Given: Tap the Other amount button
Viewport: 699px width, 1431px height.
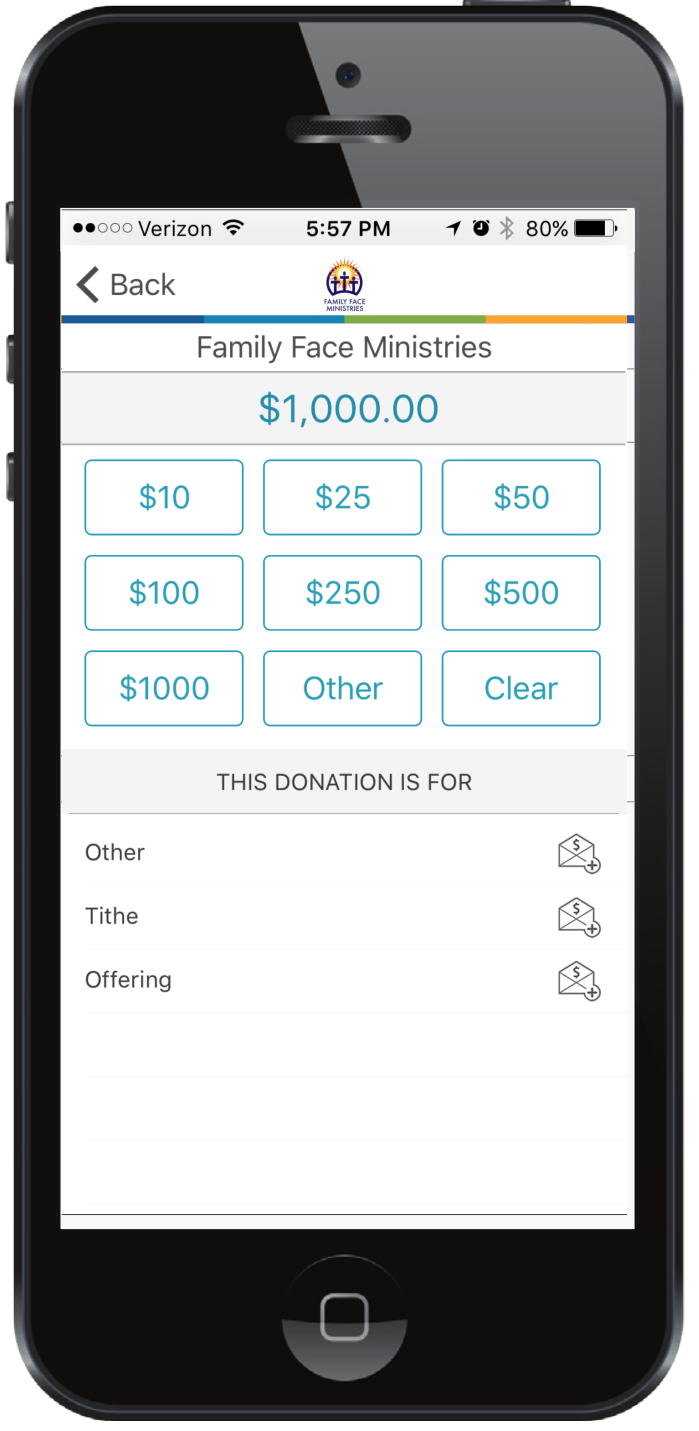Looking at the screenshot, I should point(342,688).
